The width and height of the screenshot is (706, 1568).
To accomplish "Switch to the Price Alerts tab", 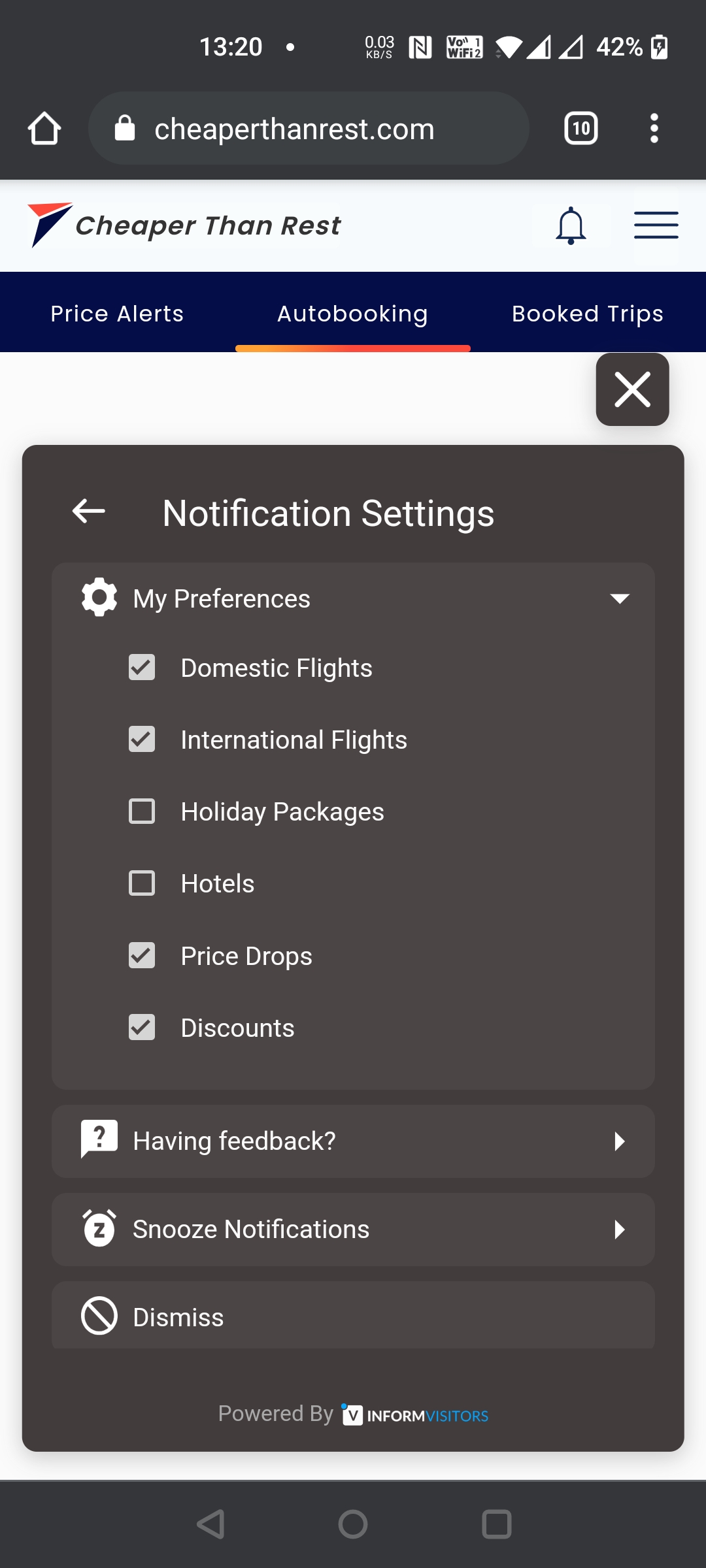I will [117, 314].
